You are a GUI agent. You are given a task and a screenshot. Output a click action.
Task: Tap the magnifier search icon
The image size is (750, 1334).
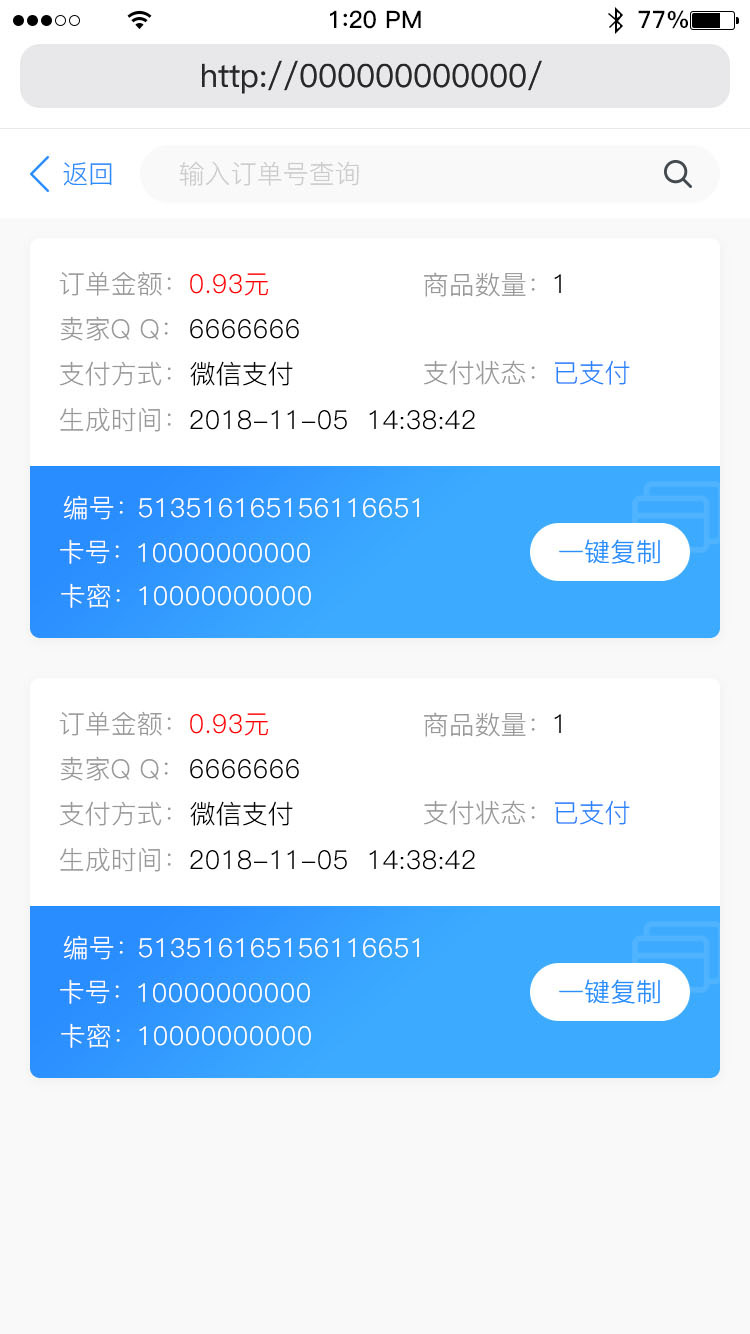coord(678,174)
